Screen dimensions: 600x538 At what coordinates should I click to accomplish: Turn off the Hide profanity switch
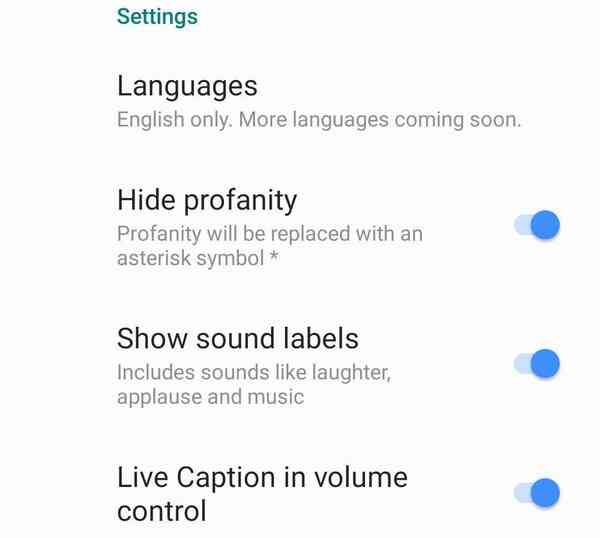[537, 225]
